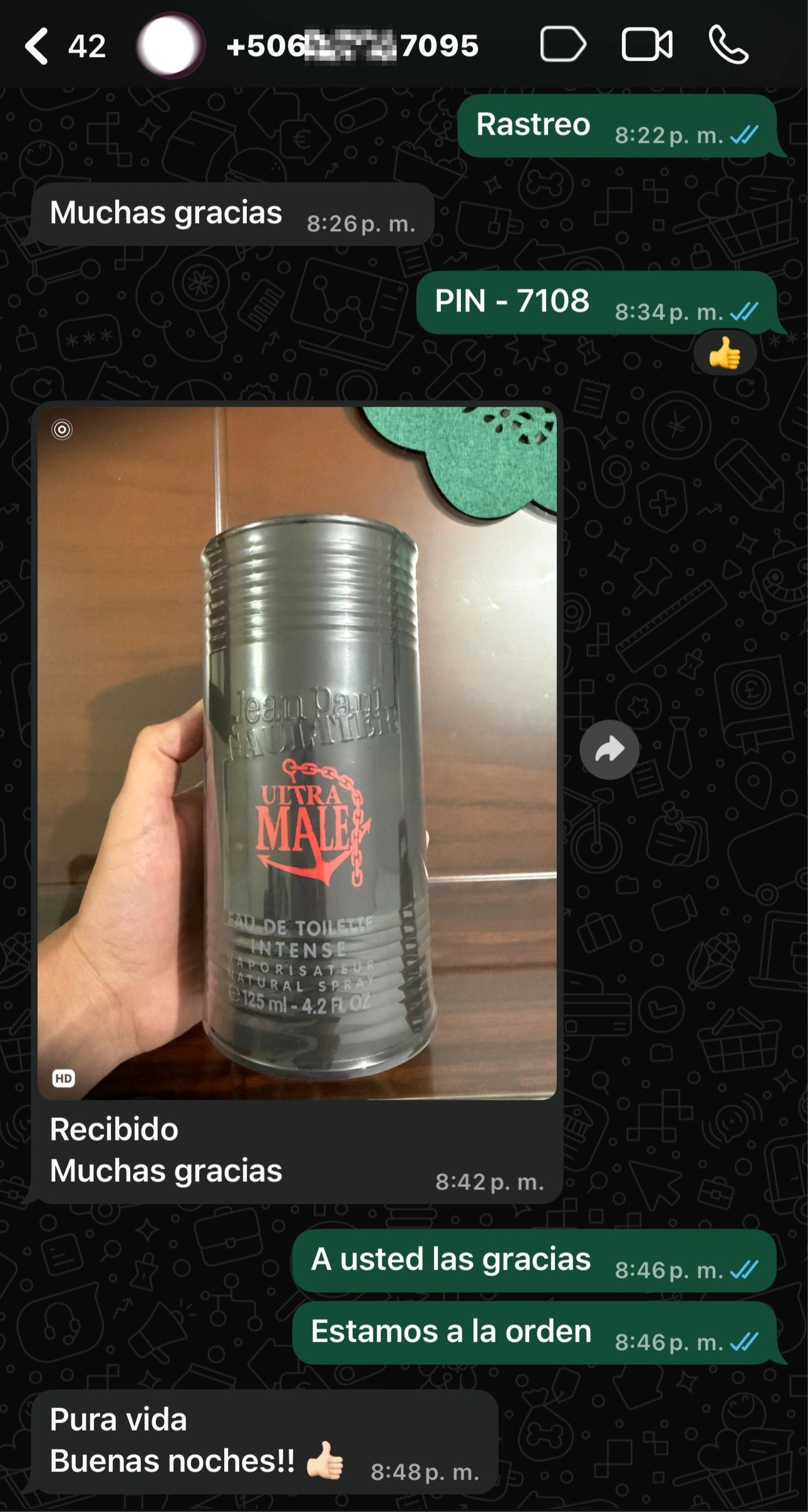808x1512 pixels.
Task: Open the Ultra Male perfume photo
Action: pyautogui.click(x=297, y=752)
